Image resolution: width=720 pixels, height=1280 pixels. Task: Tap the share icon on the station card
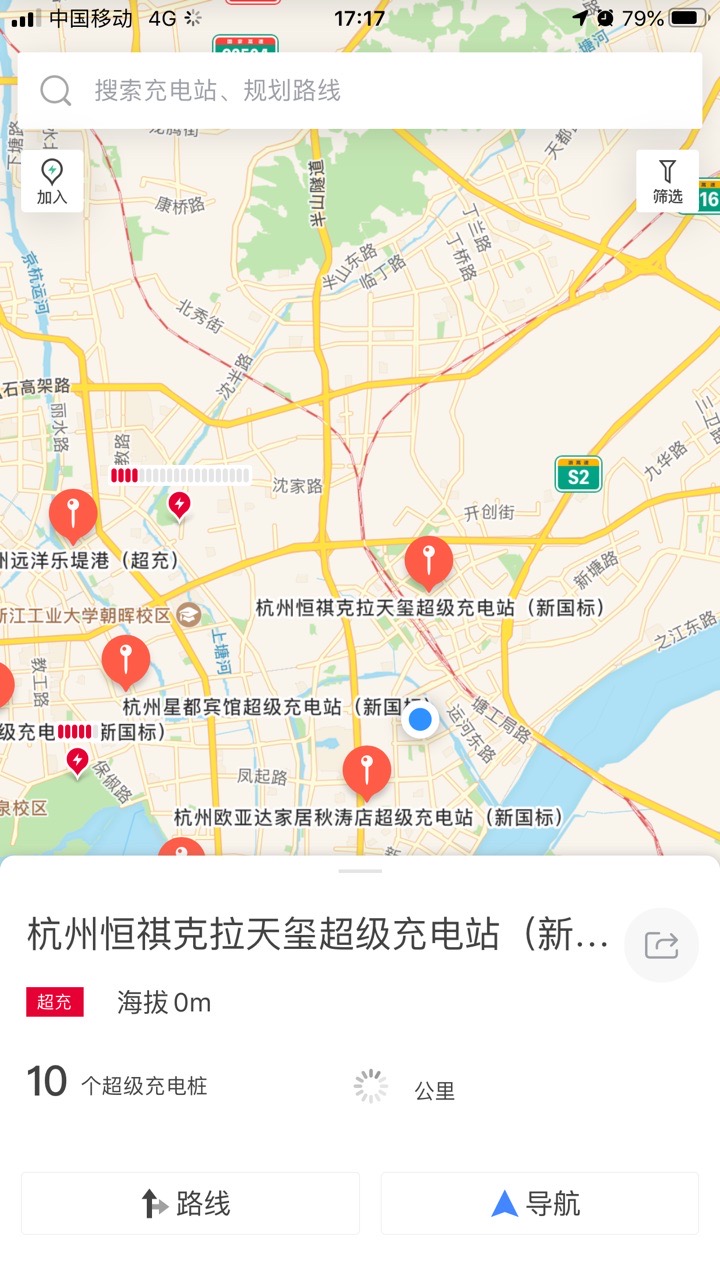[660, 944]
